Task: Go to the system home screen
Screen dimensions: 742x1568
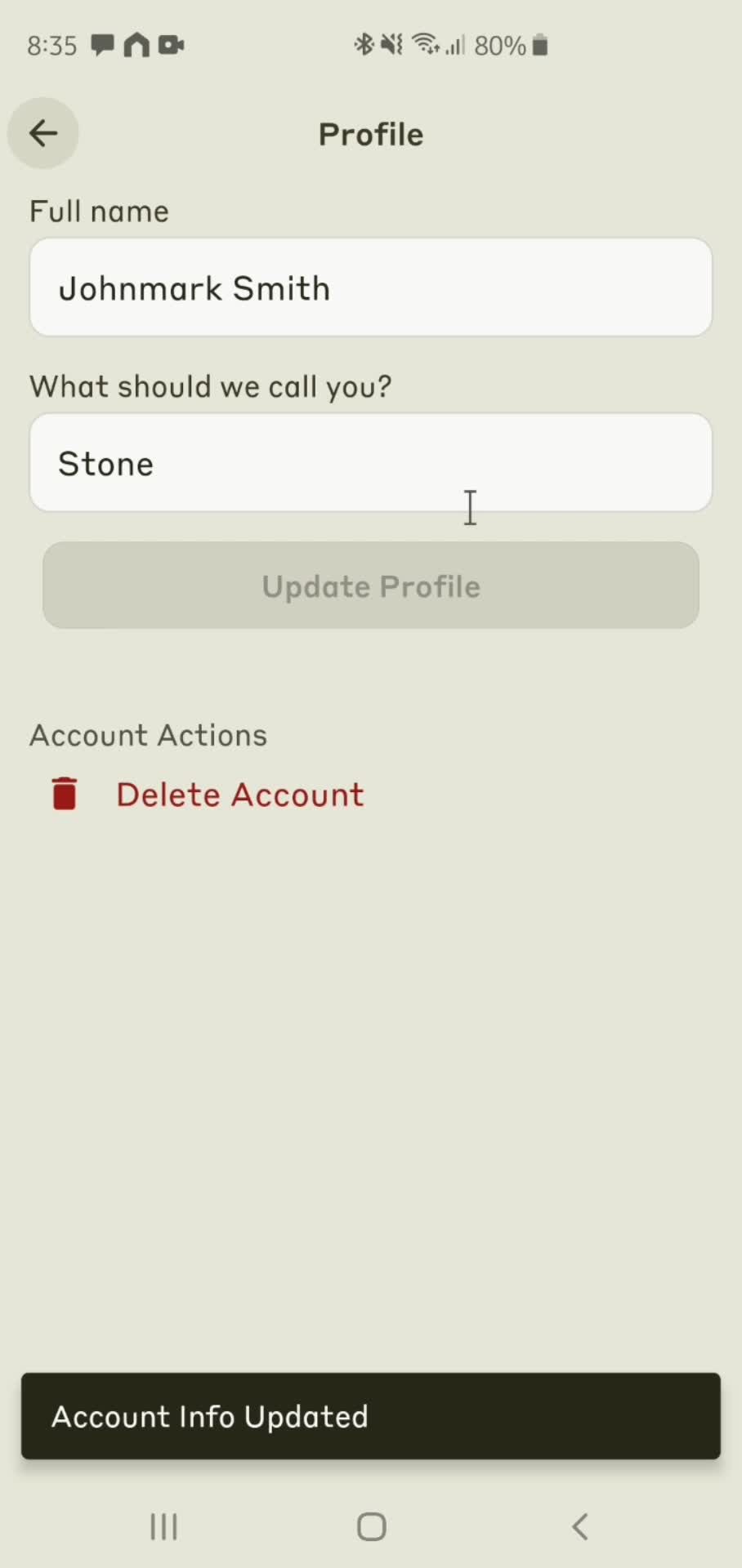Action: [371, 1526]
